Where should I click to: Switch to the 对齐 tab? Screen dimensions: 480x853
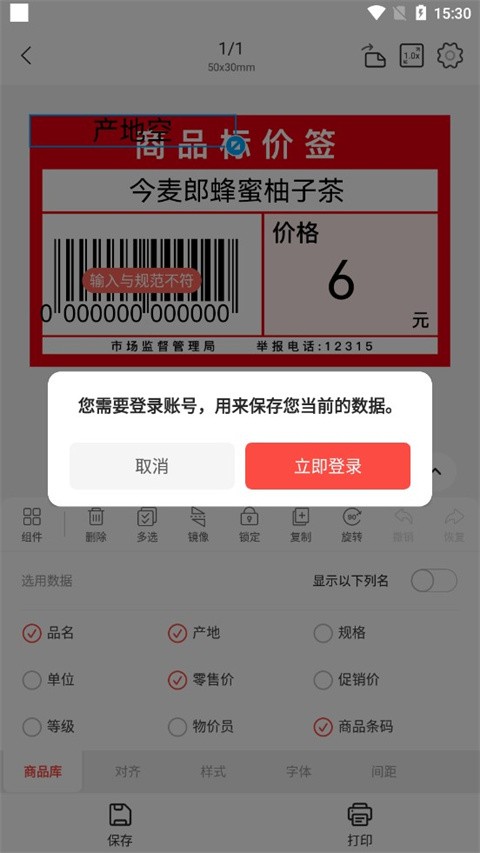tap(128, 771)
